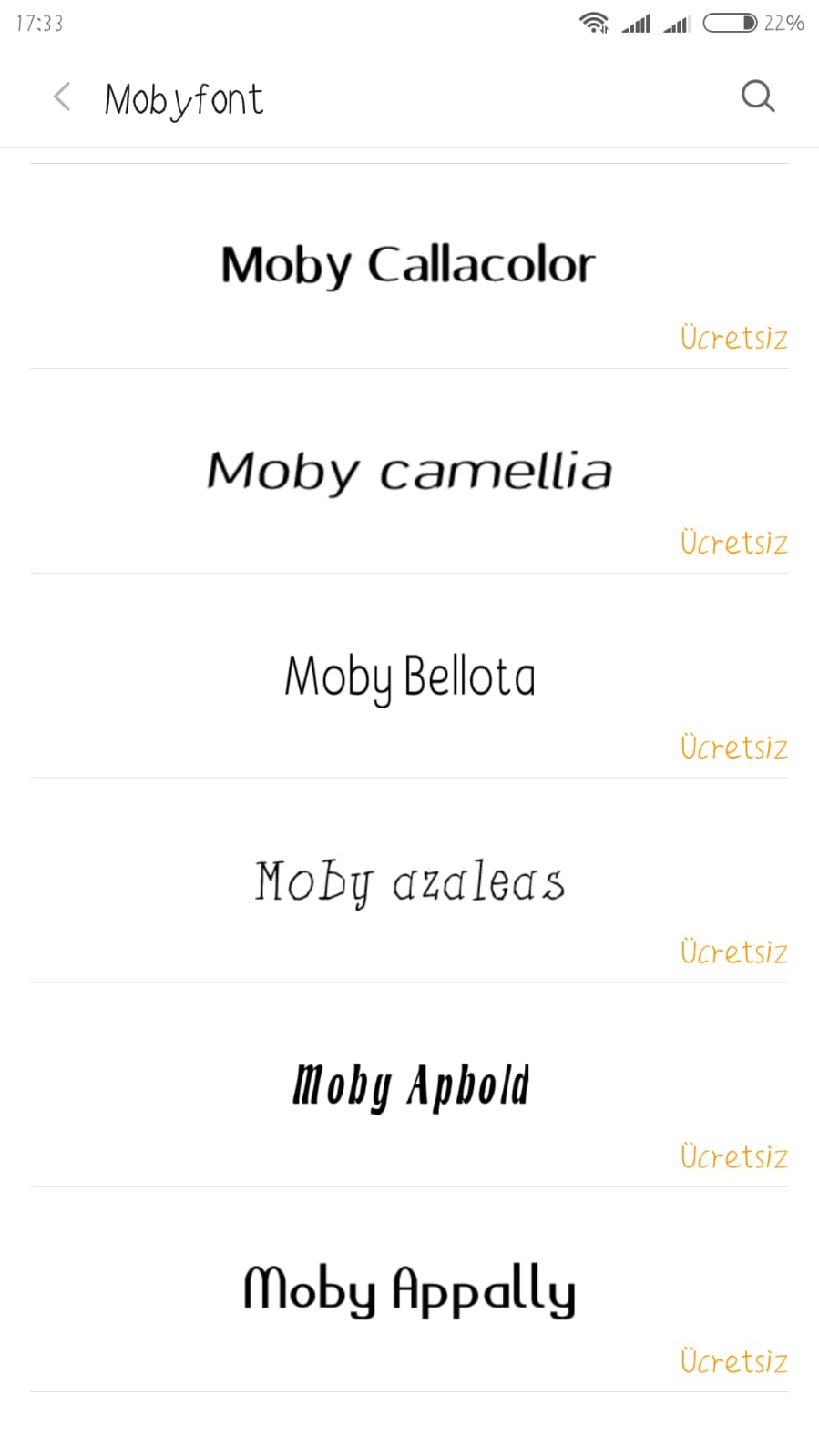Open the search icon
Viewport: 819px width, 1456px height.
point(757,97)
